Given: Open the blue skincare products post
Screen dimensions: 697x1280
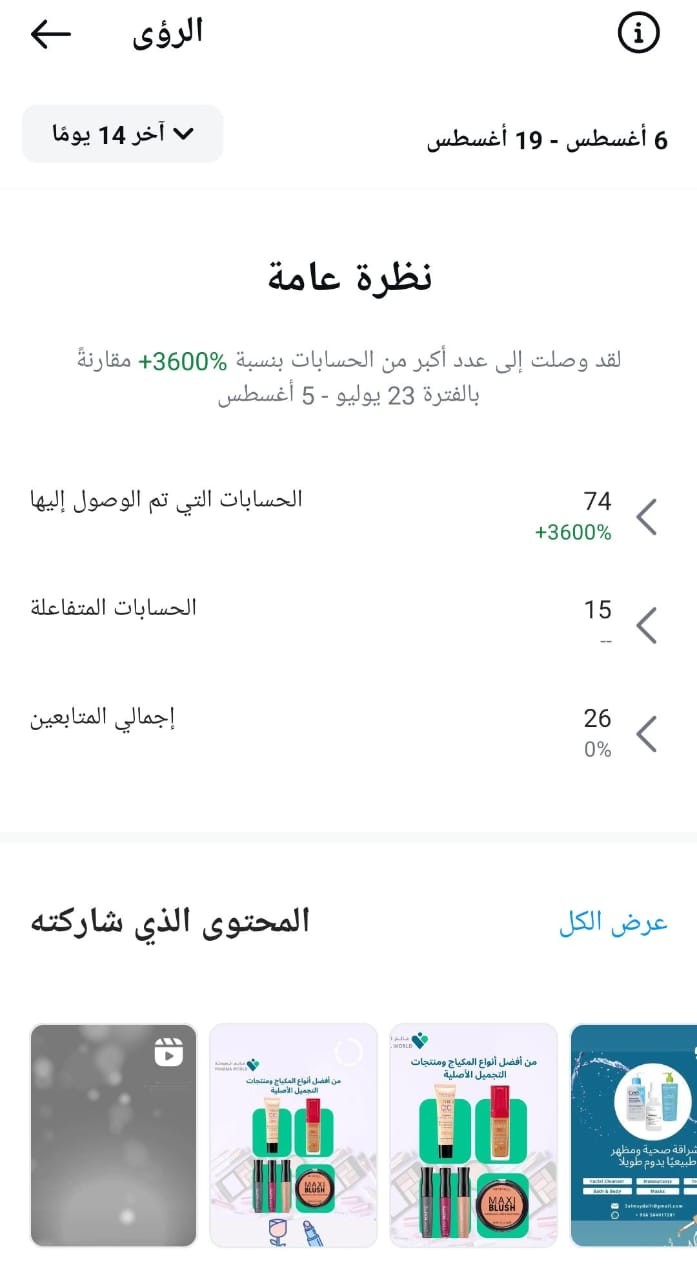Looking at the screenshot, I should (x=633, y=1135).
